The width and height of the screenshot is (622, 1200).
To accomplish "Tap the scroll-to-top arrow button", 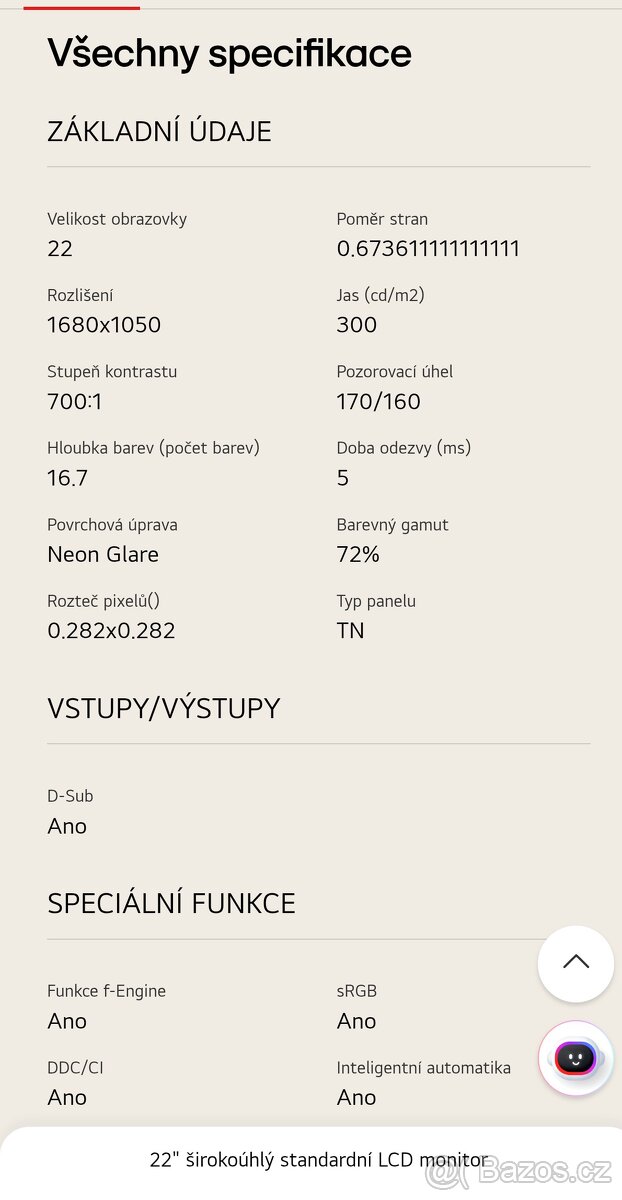I will (575, 963).
